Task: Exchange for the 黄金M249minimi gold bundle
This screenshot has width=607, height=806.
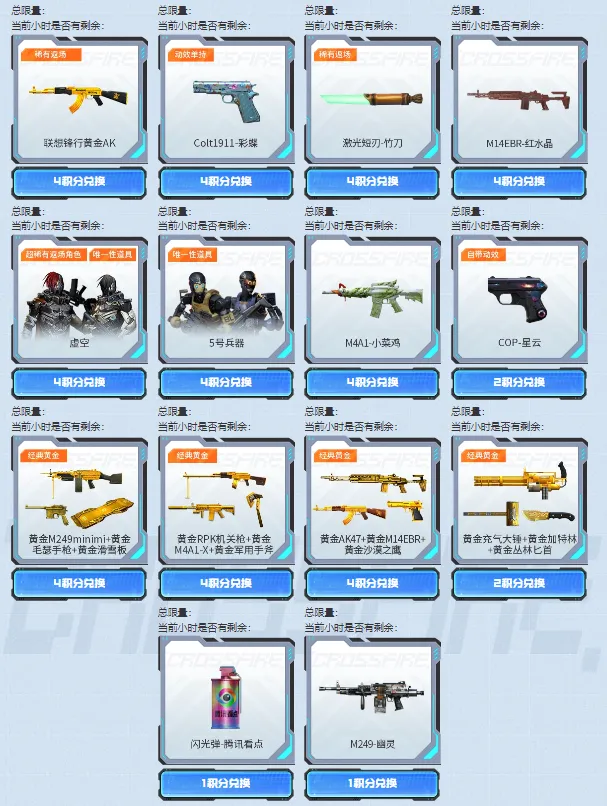Action: (79, 583)
